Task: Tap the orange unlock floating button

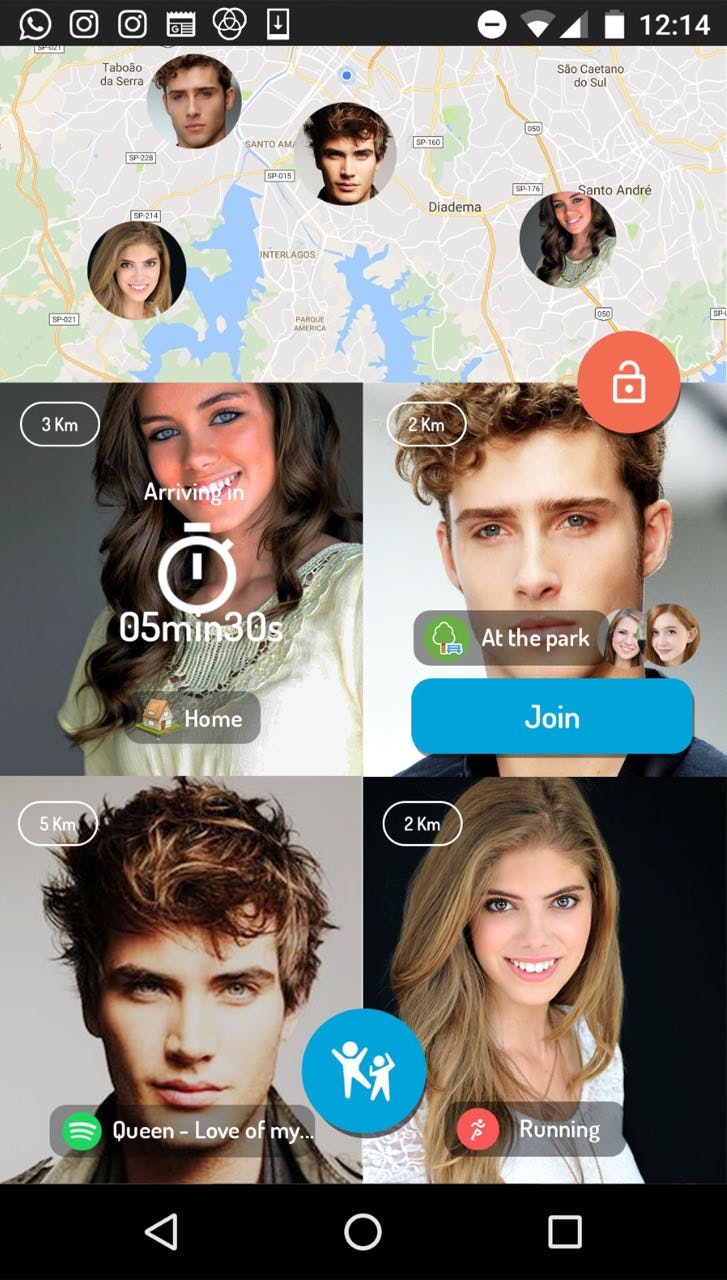Action: (628, 382)
